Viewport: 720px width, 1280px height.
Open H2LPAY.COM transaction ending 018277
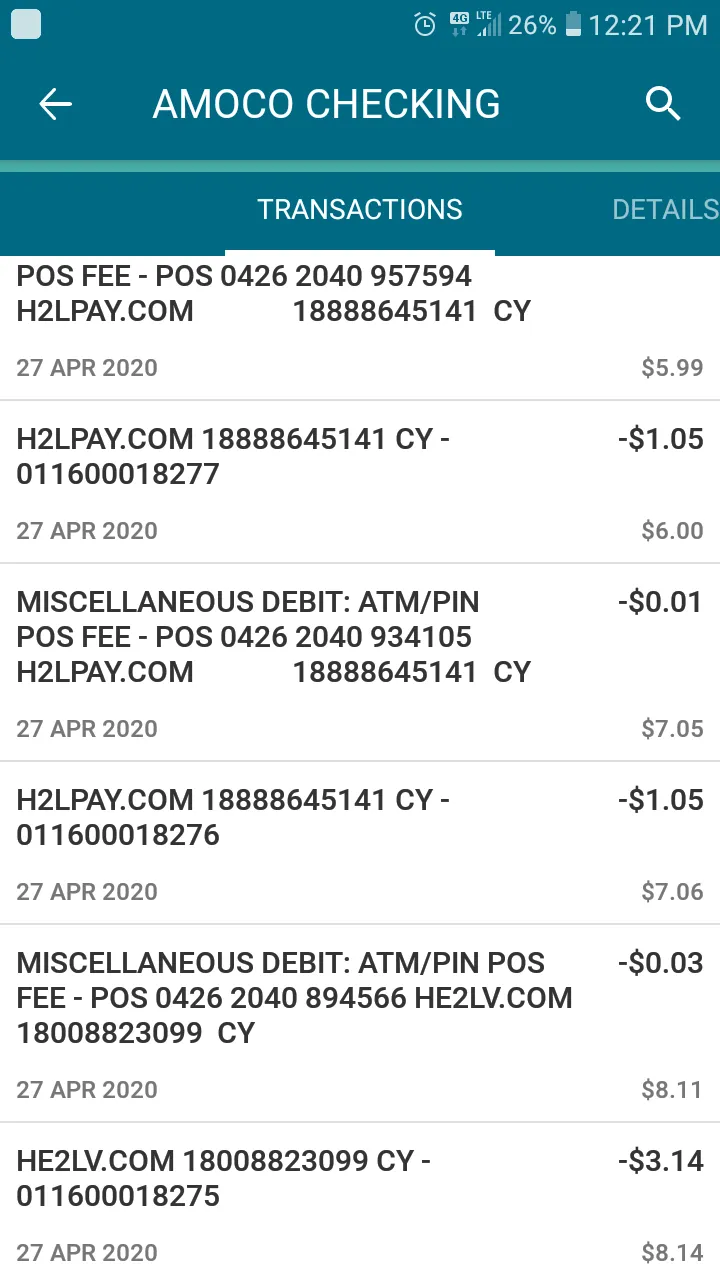point(360,483)
